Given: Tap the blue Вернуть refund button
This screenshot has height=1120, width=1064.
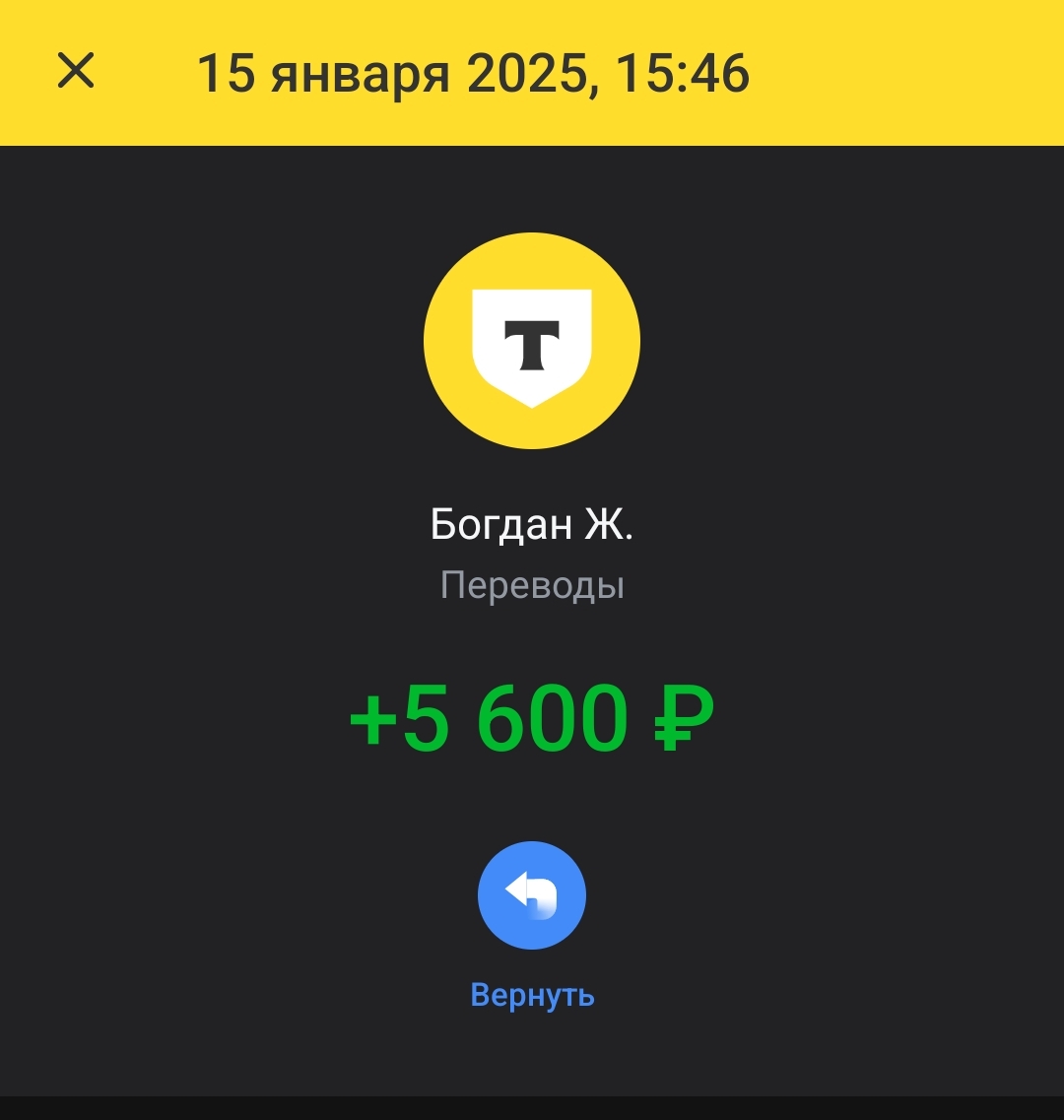Looking at the screenshot, I should tap(532, 895).
